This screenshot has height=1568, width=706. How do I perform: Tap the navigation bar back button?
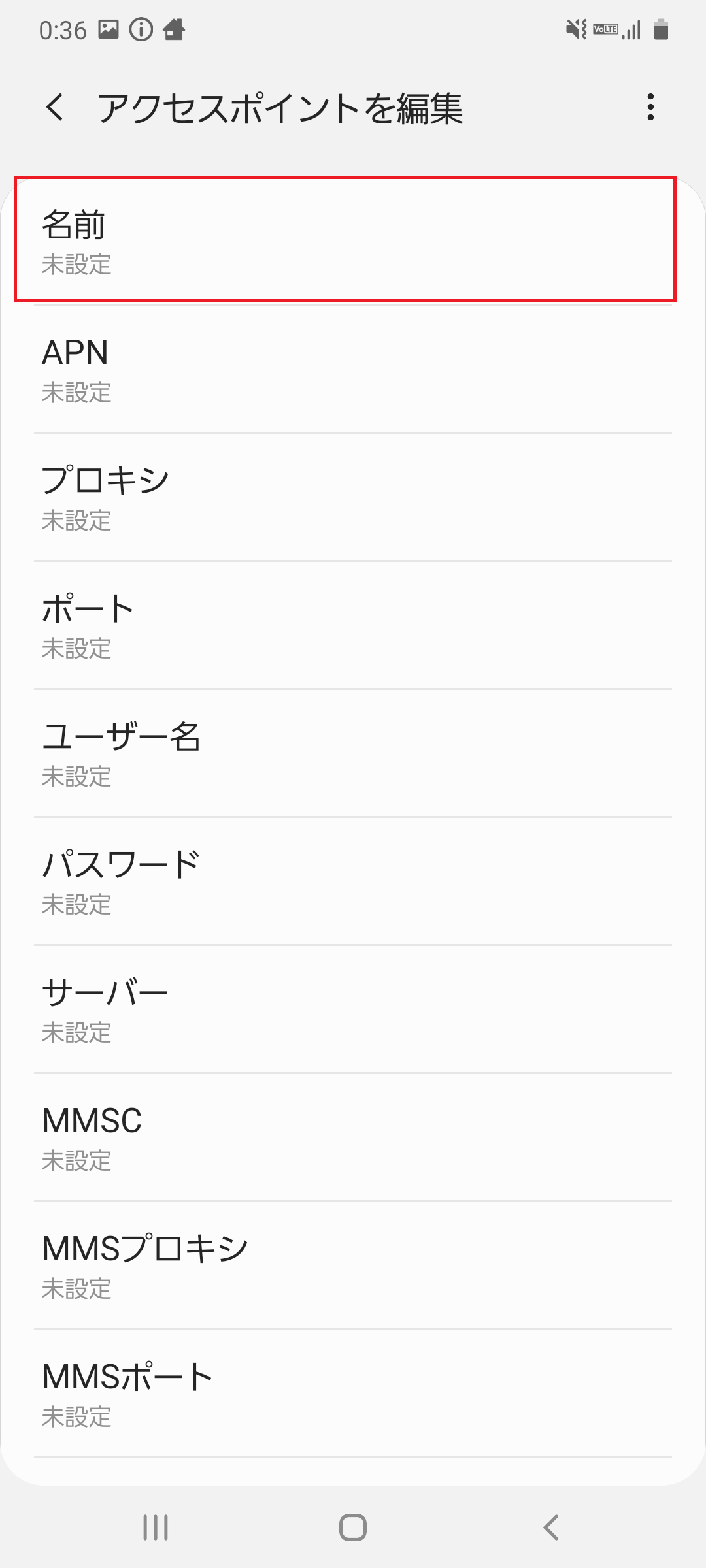[551, 1527]
